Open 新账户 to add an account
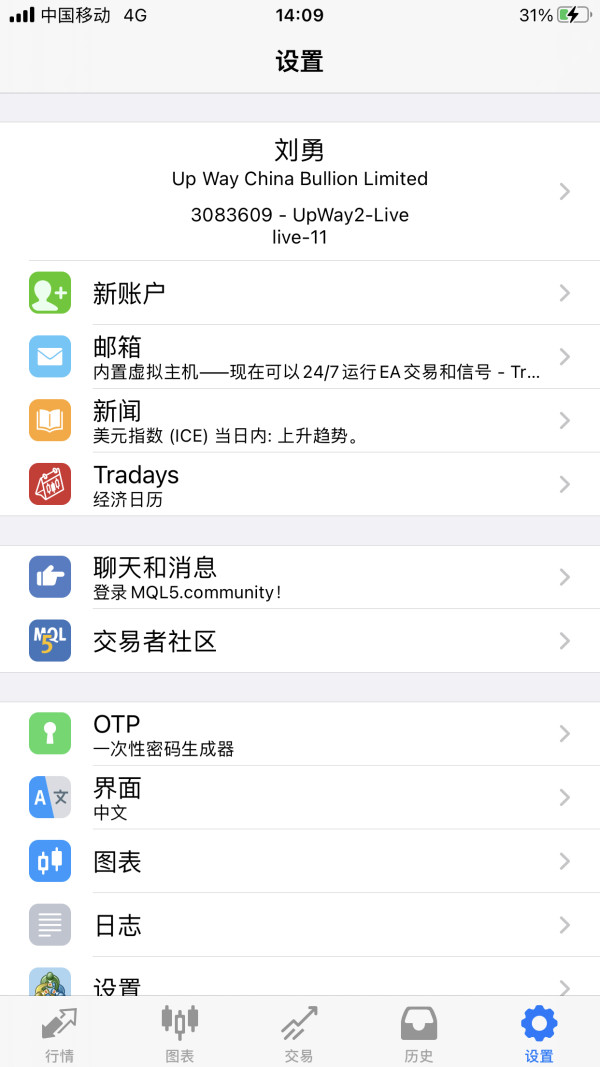Viewport: 600px width, 1067px height. click(x=300, y=293)
